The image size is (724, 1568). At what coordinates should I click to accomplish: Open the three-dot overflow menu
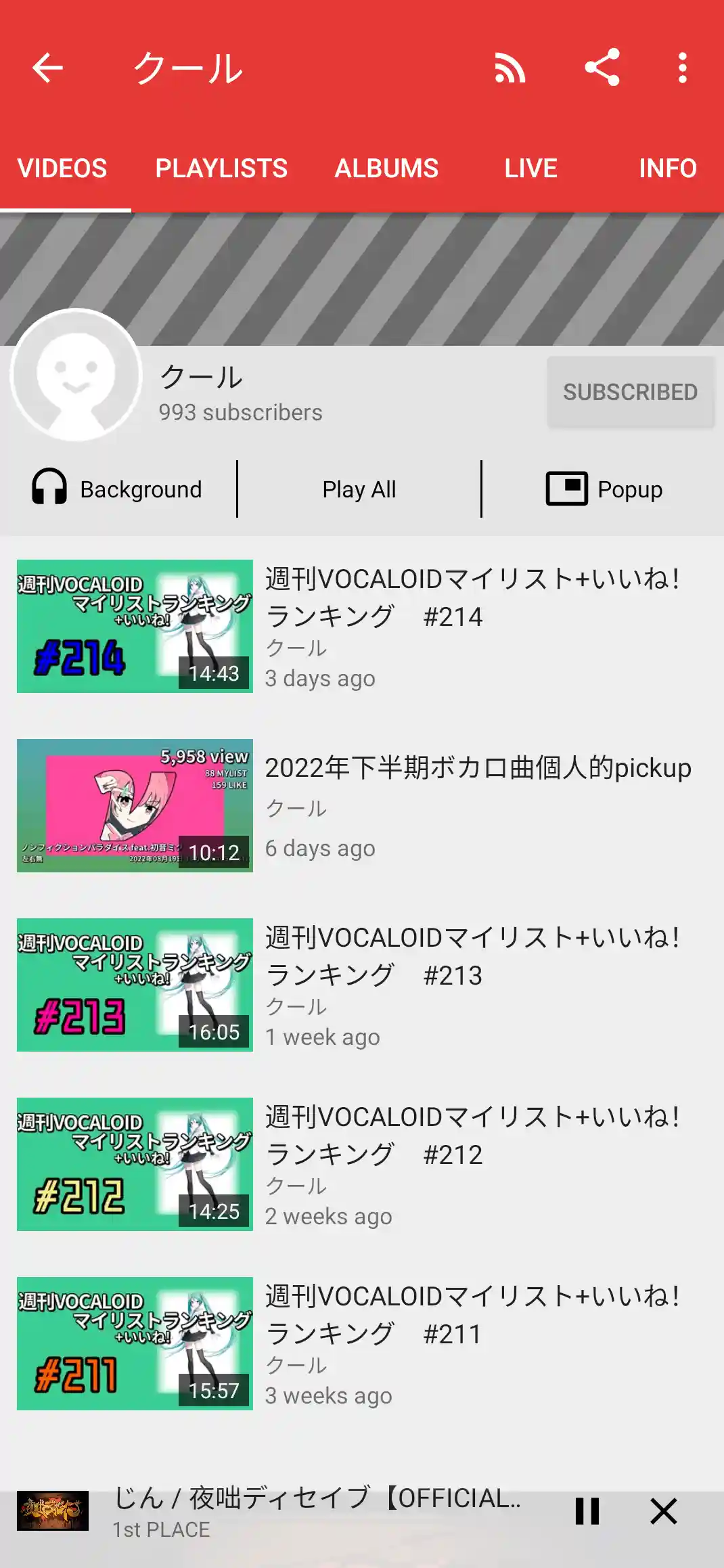[x=682, y=68]
